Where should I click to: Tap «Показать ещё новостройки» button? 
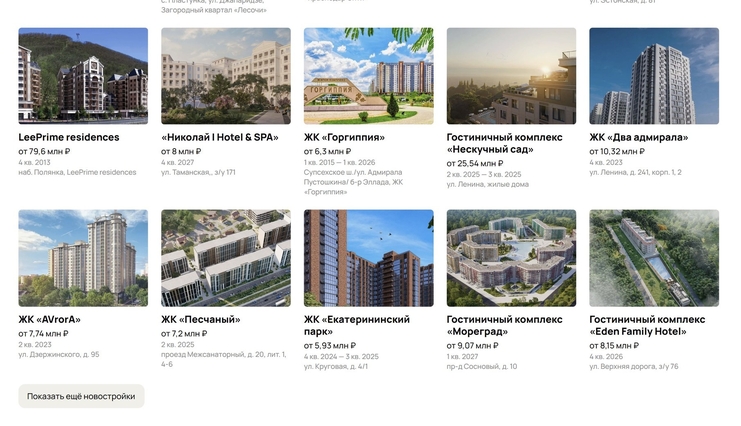click(81, 396)
